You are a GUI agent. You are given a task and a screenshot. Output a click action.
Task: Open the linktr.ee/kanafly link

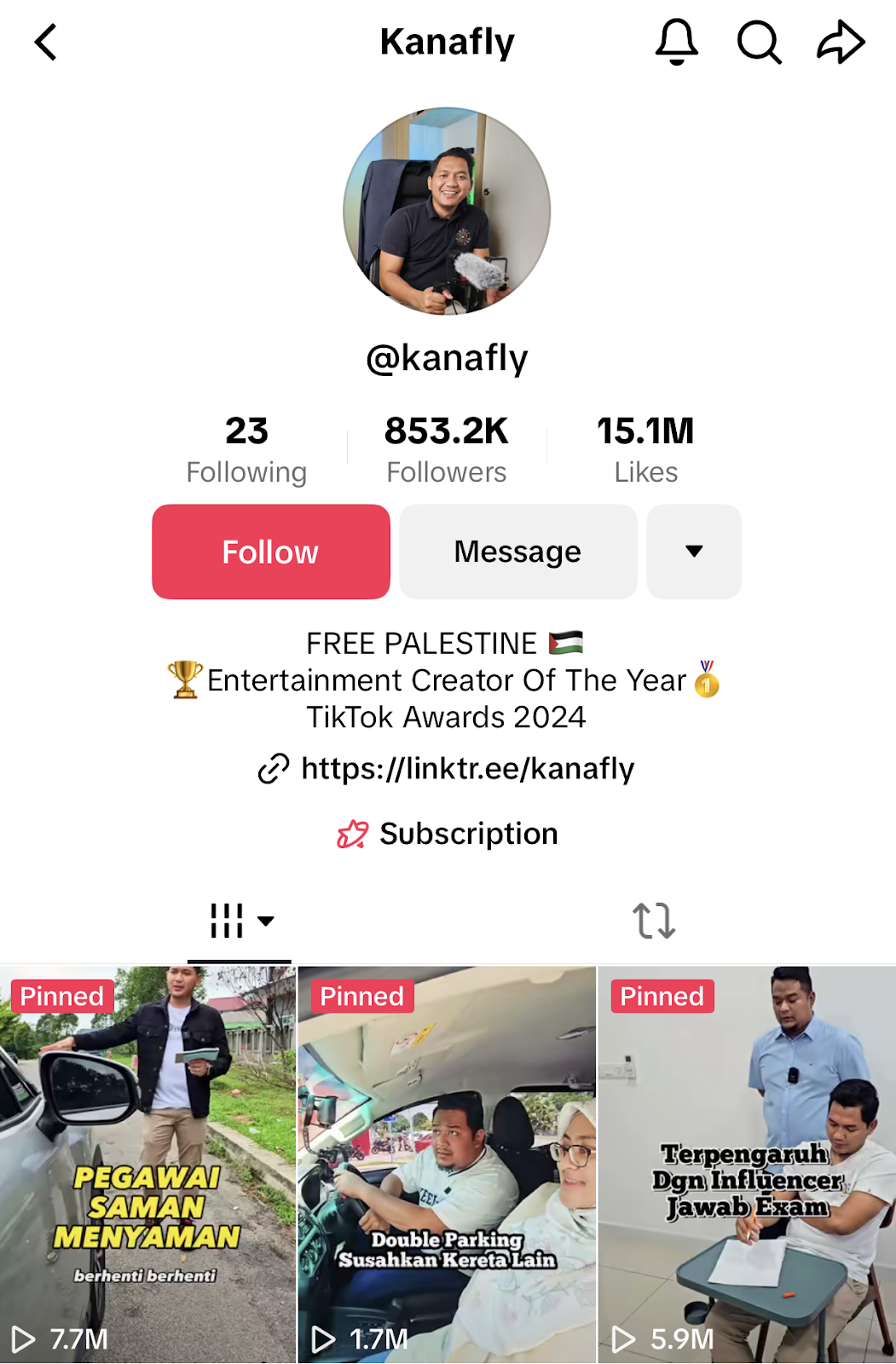click(467, 768)
